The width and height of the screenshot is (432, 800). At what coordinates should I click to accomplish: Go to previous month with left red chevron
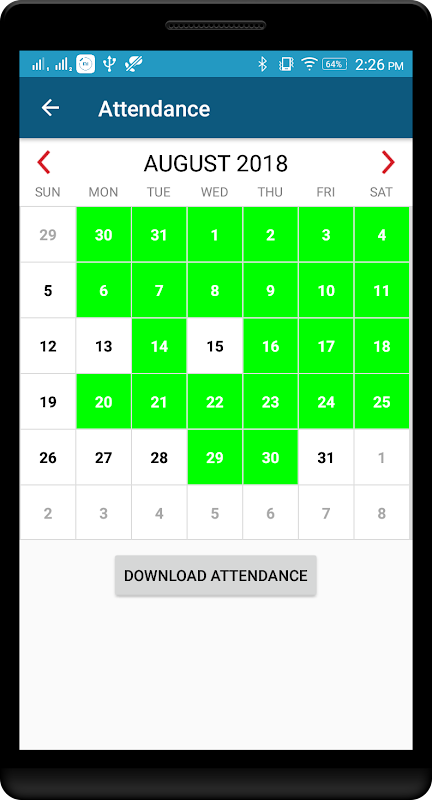(x=44, y=163)
